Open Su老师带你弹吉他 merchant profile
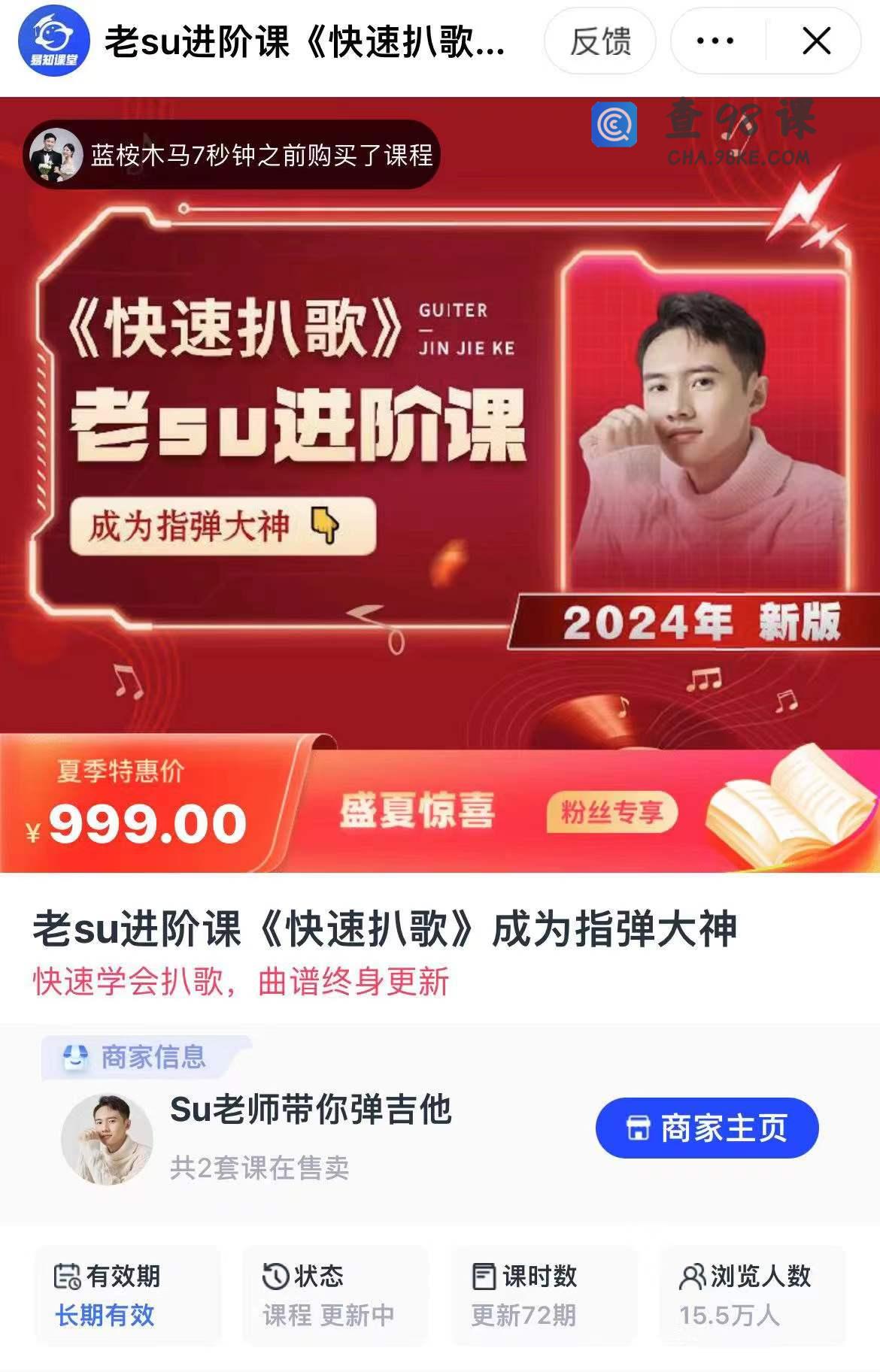 310,1110
